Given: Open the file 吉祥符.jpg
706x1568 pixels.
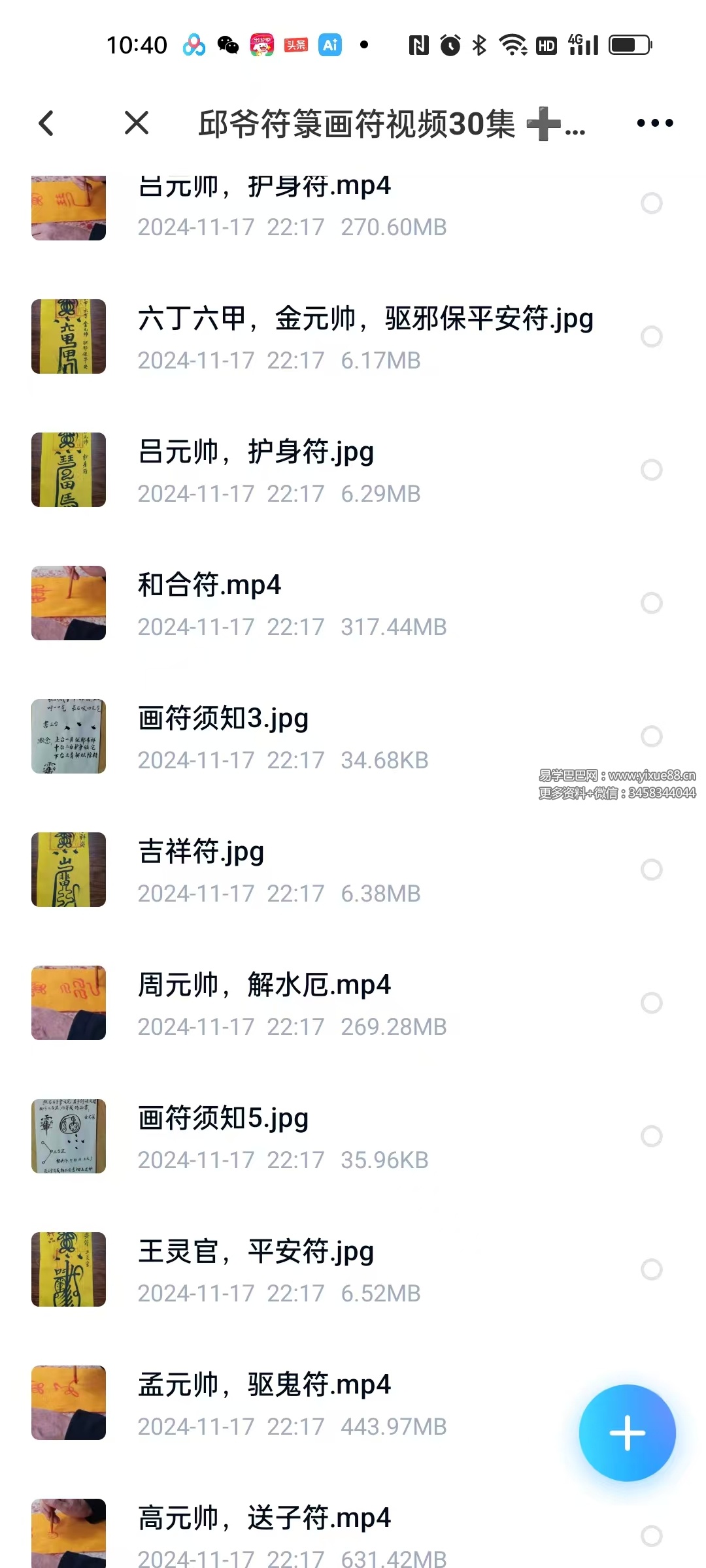Looking at the screenshot, I should tap(201, 852).
